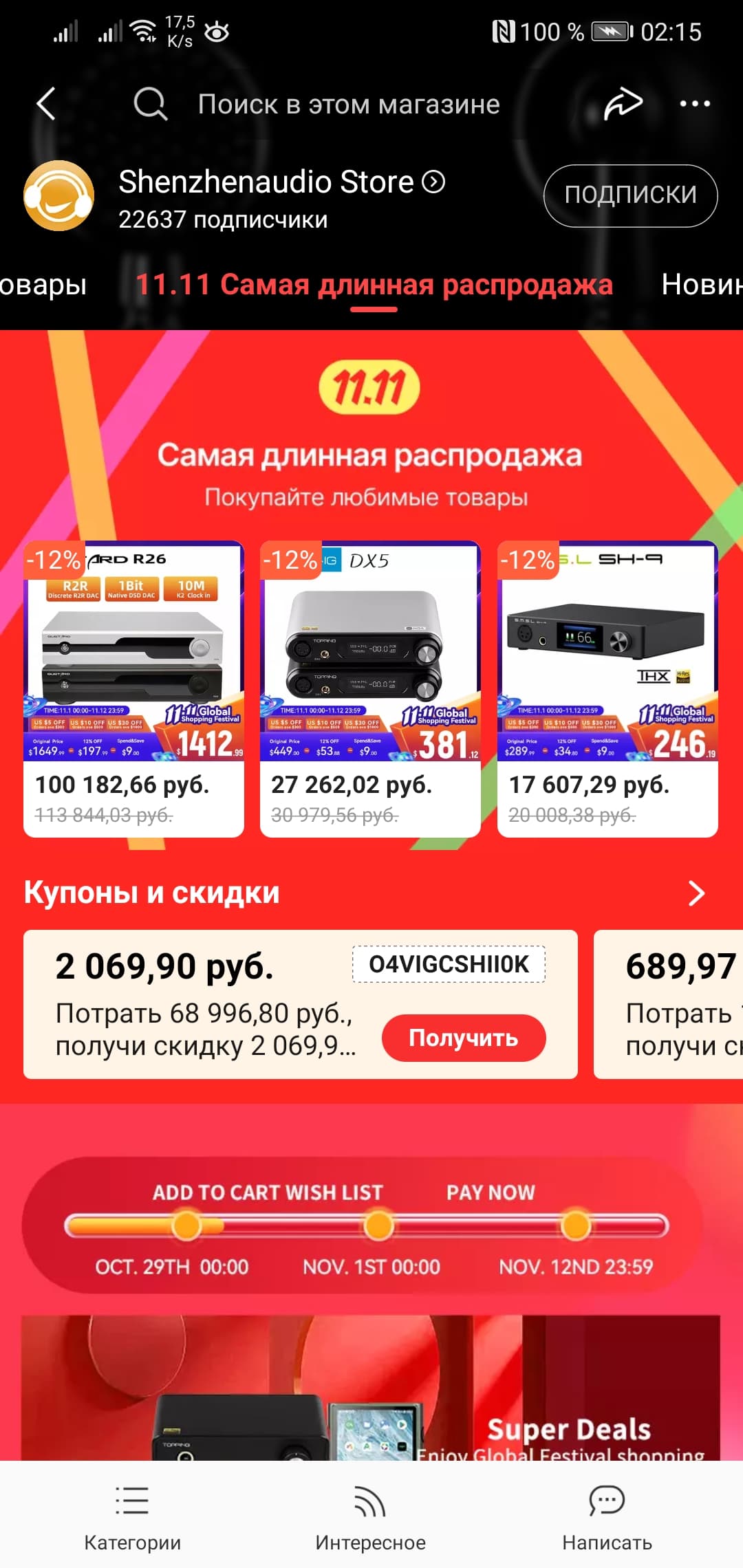Switch to the Интересное feed
The image size is (743, 1568).
(370, 1516)
